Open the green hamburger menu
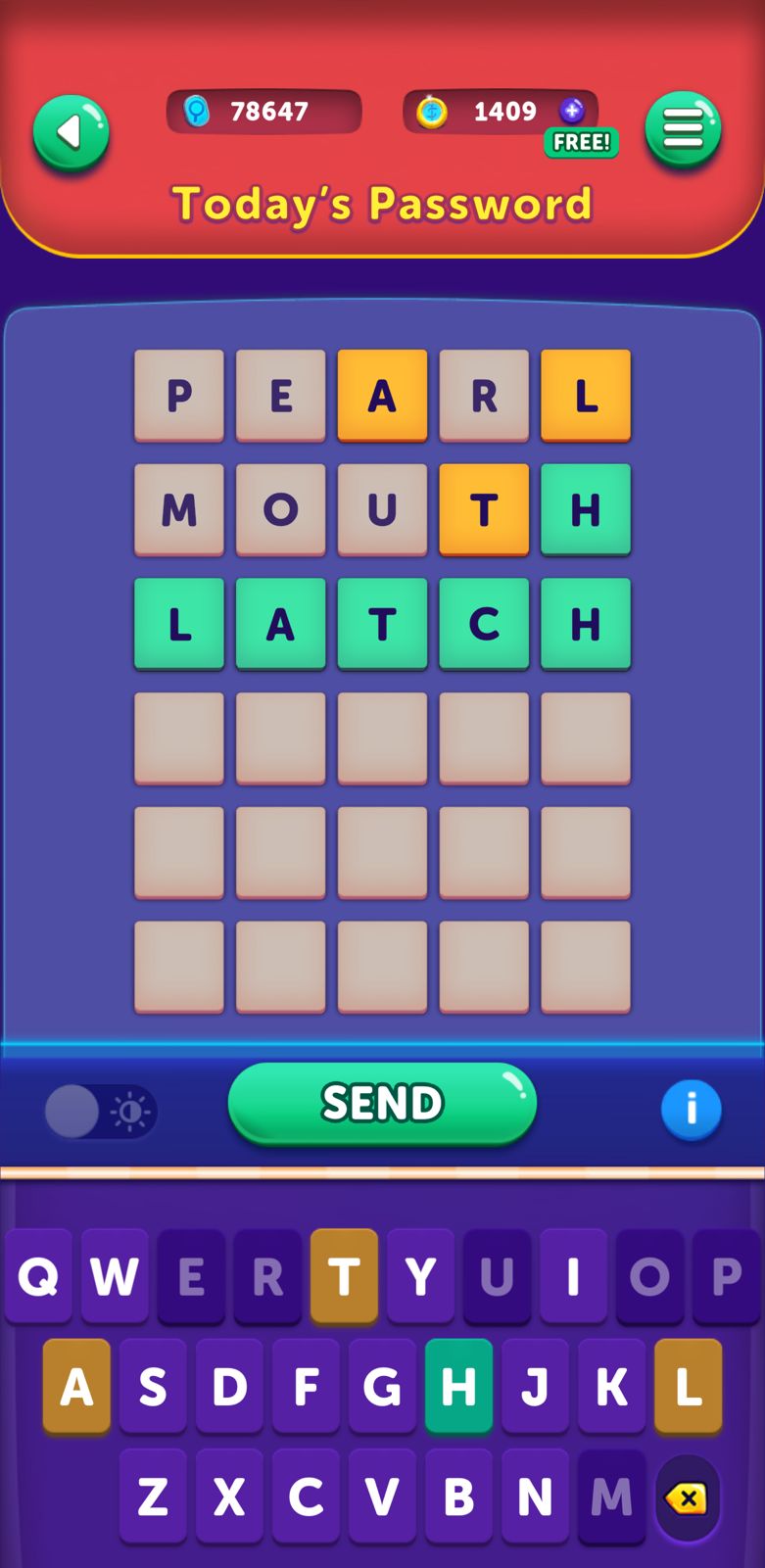This screenshot has width=765, height=1568. (683, 130)
